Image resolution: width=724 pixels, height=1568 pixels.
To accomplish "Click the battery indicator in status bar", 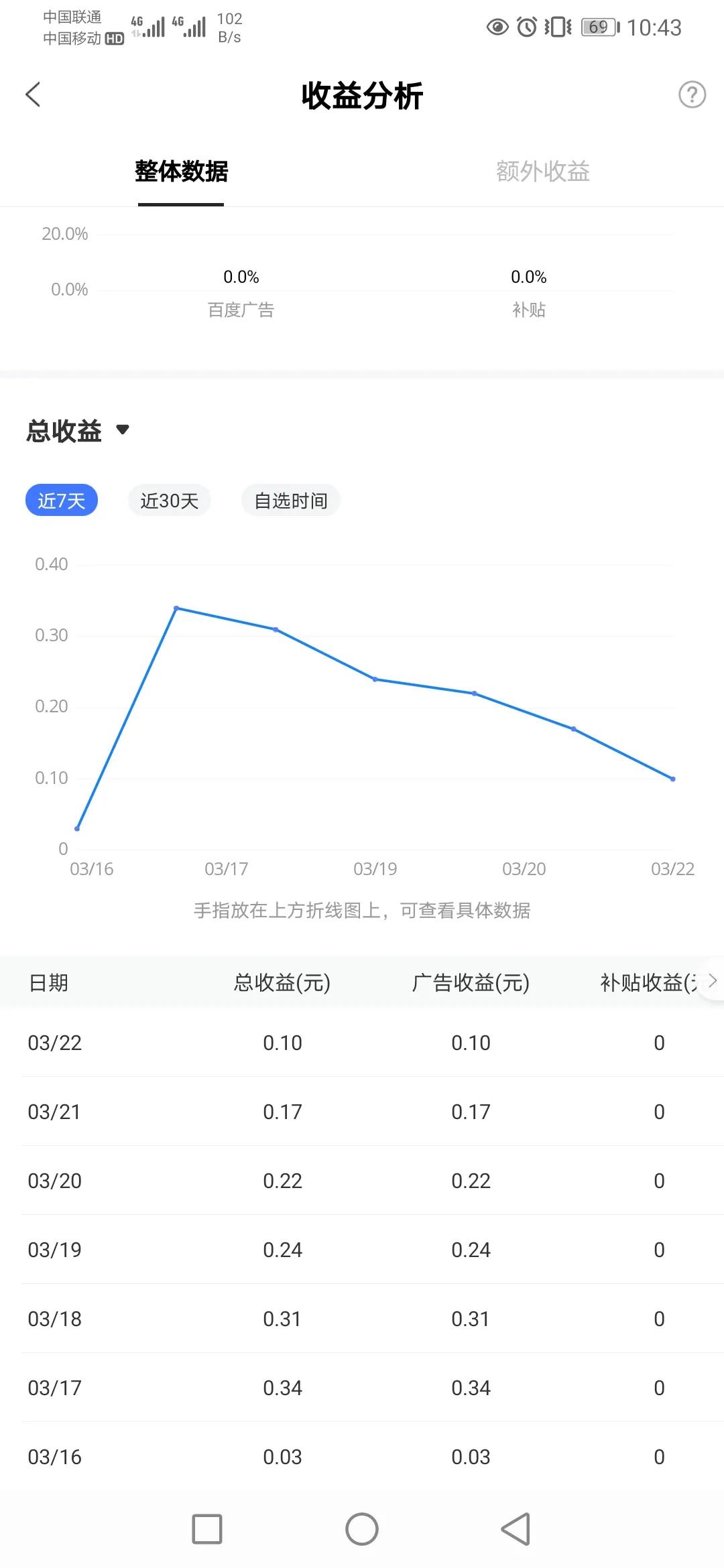I will click(599, 27).
